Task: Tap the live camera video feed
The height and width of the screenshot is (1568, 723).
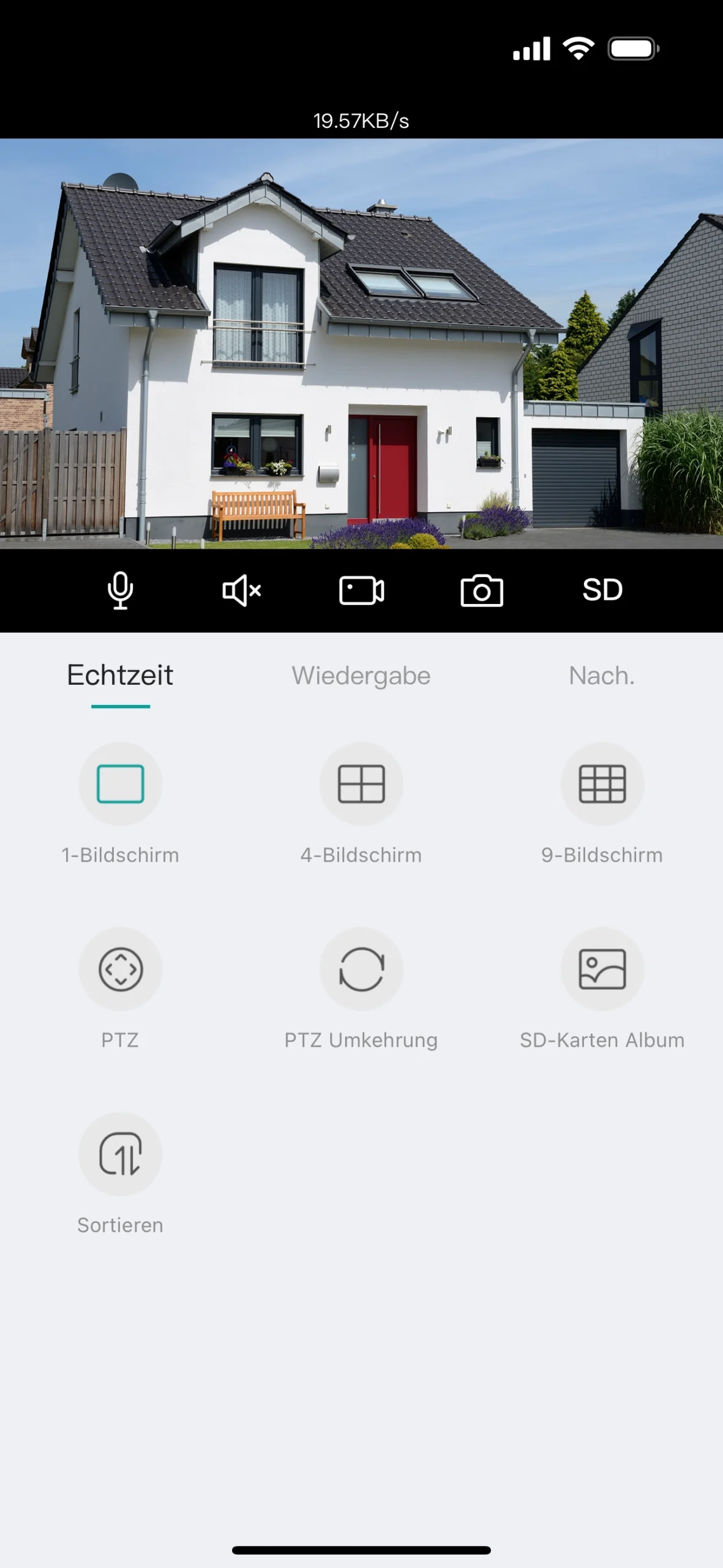Action: click(361, 343)
